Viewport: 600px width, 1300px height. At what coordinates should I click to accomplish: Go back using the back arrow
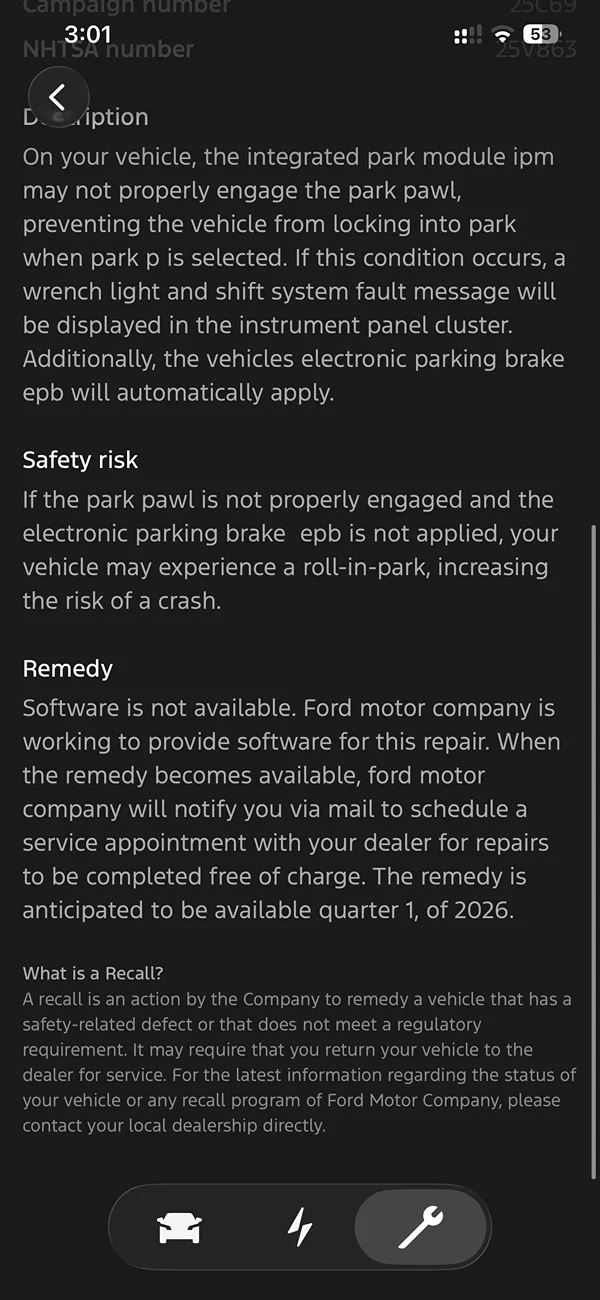59,97
